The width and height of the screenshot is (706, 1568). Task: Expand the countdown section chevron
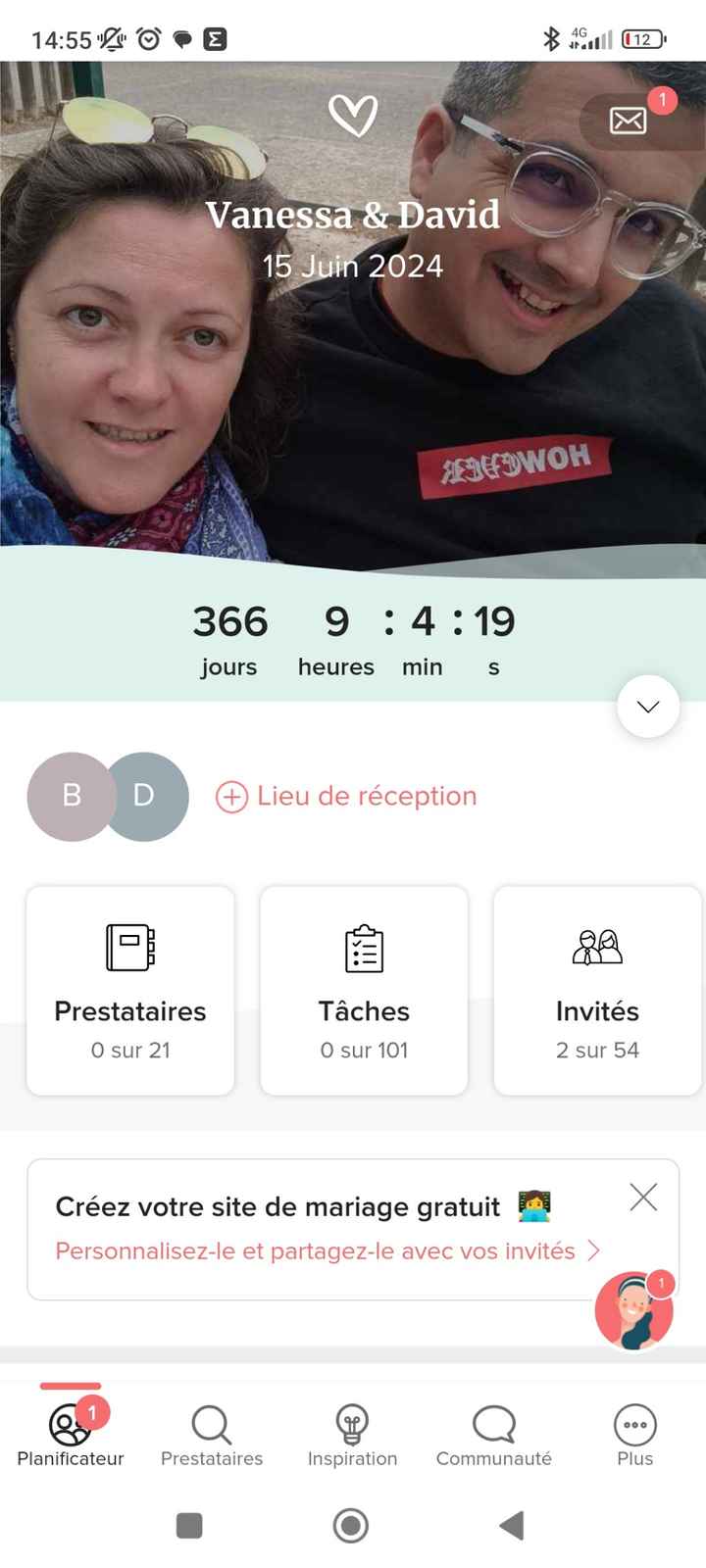pos(647,707)
